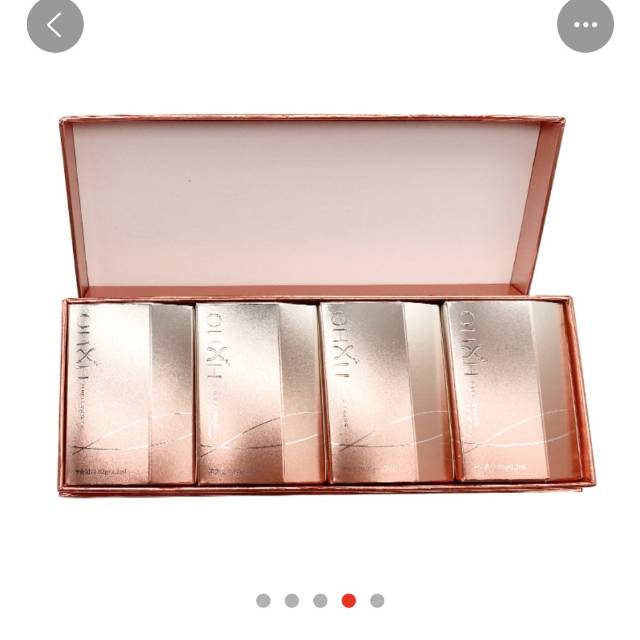Open the product photo full screen
Screen dimensions: 640x640
320,310
